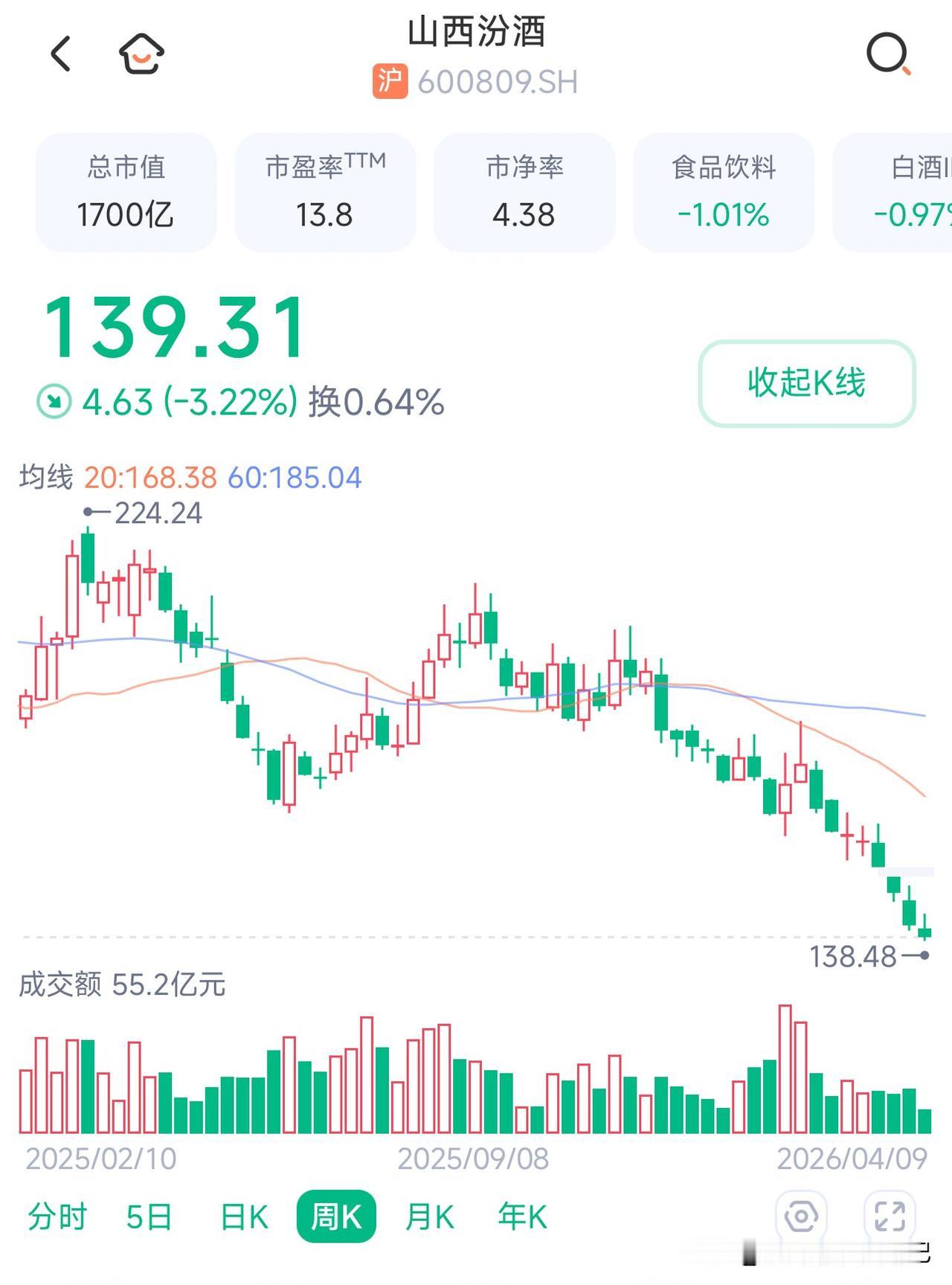The height and width of the screenshot is (1285, 952).
Task: Switch to the 5日 five-day chart tab
Action: click(x=149, y=1217)
